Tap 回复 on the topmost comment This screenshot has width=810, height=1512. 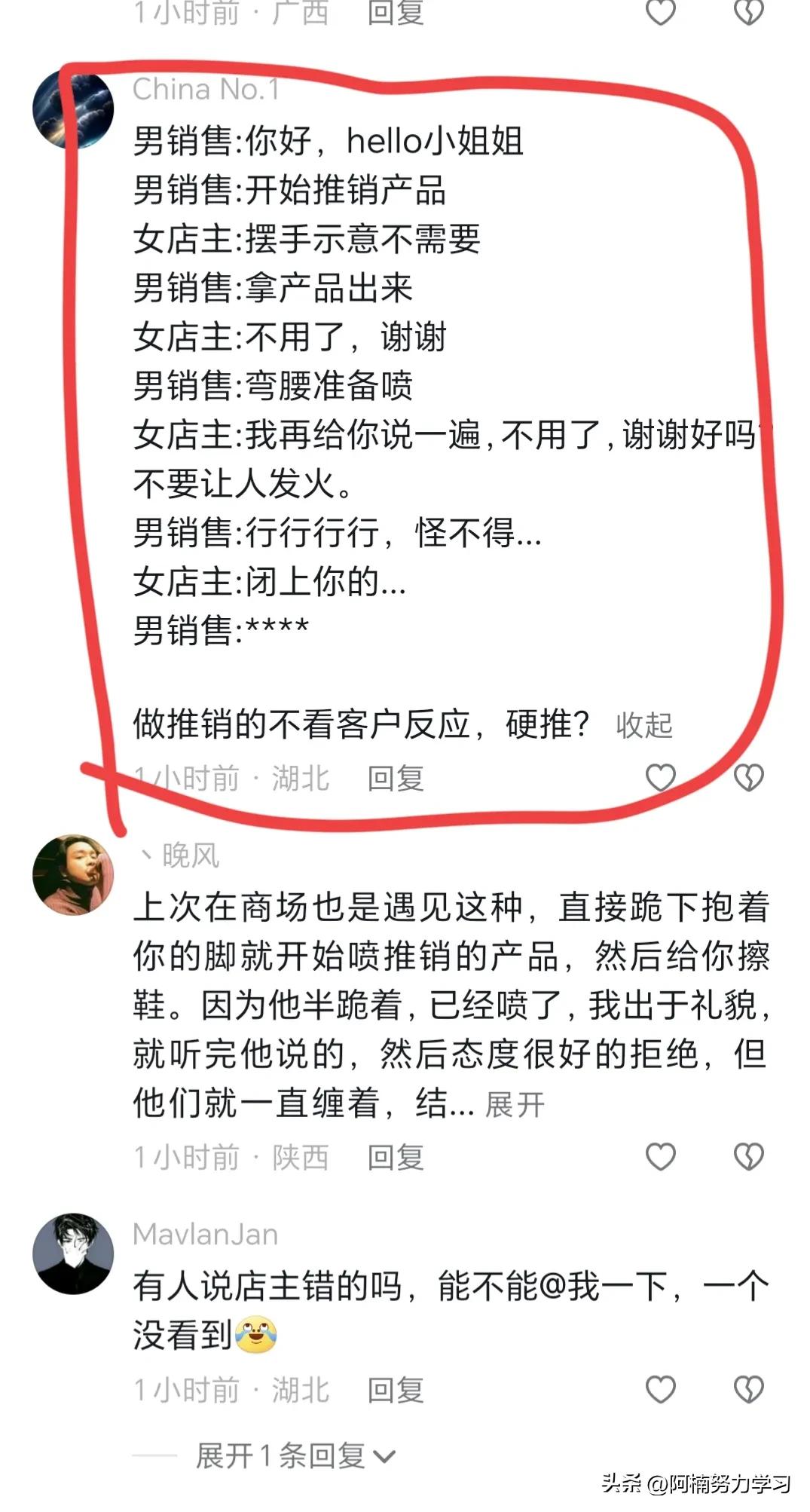[x=397, y=11]
